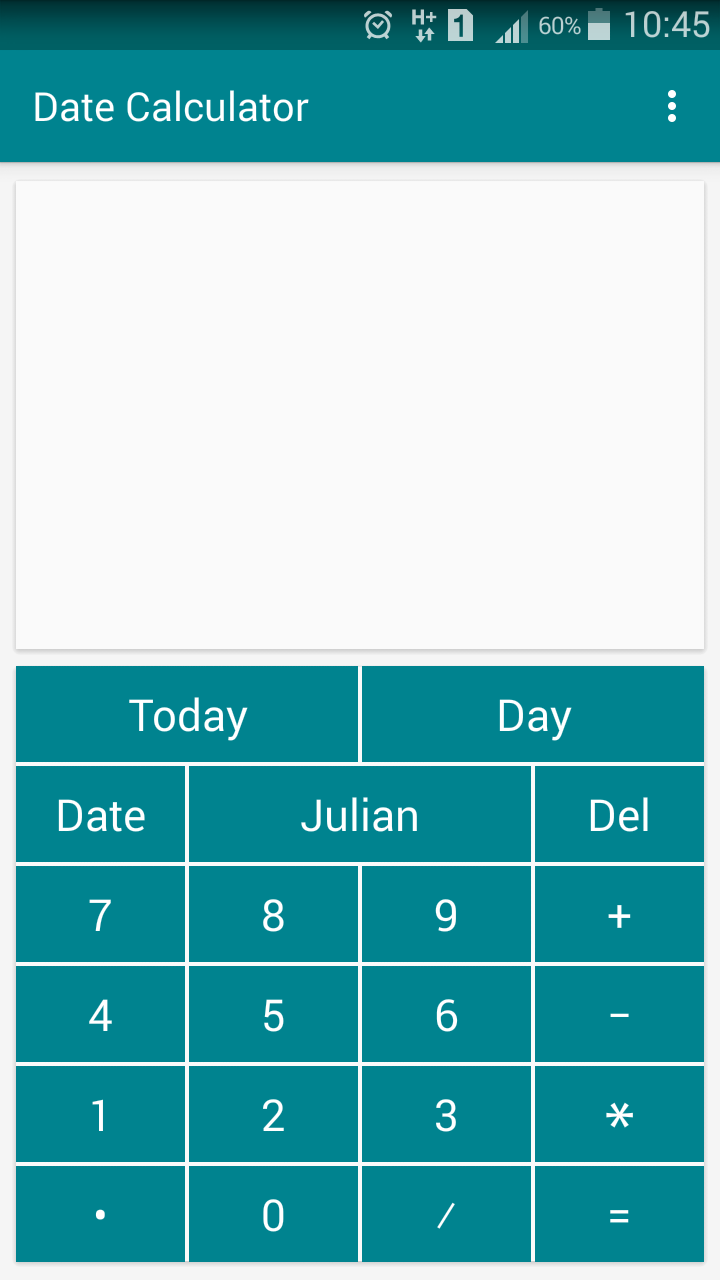Enter digit 8

coord(273,915)
